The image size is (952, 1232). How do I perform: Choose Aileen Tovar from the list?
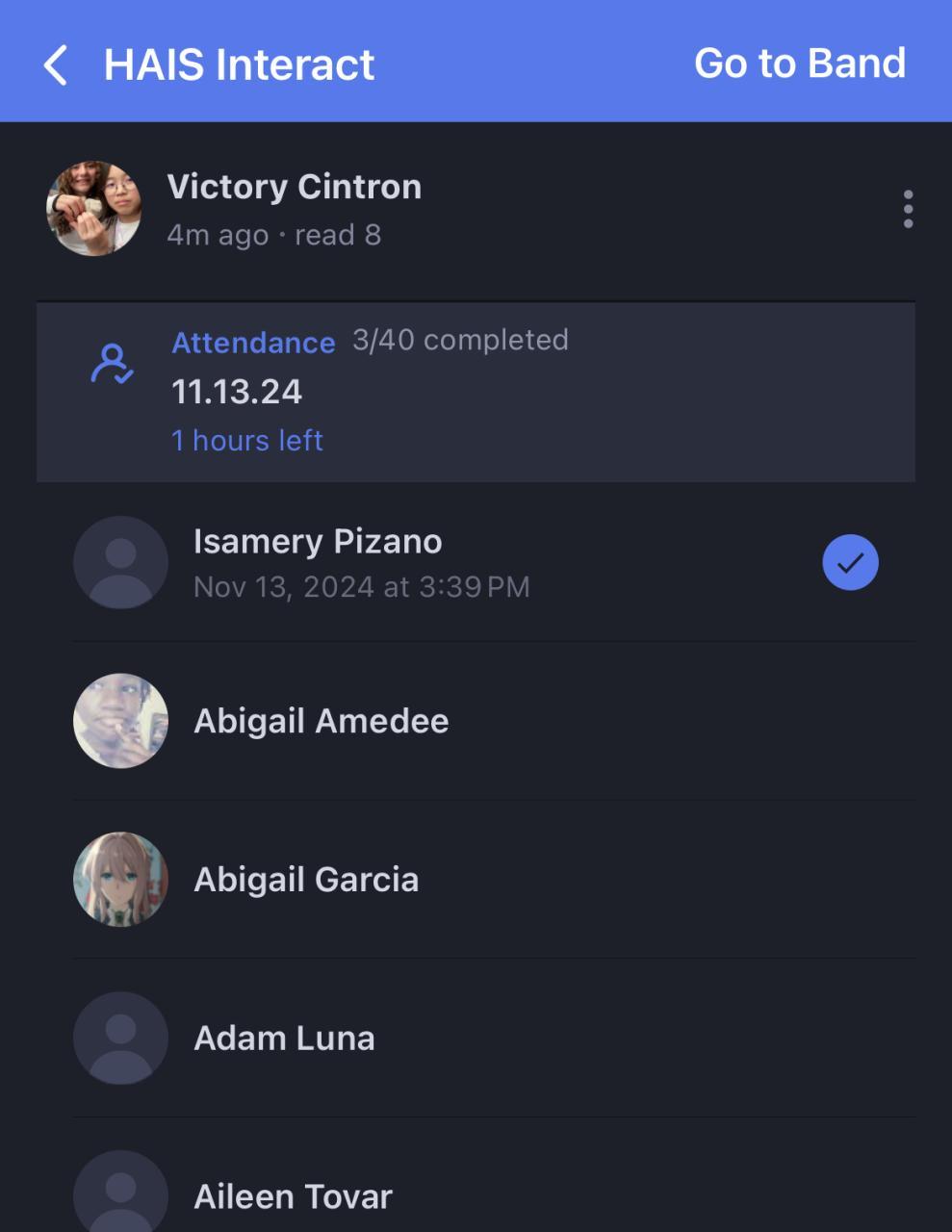[476, 1195]
